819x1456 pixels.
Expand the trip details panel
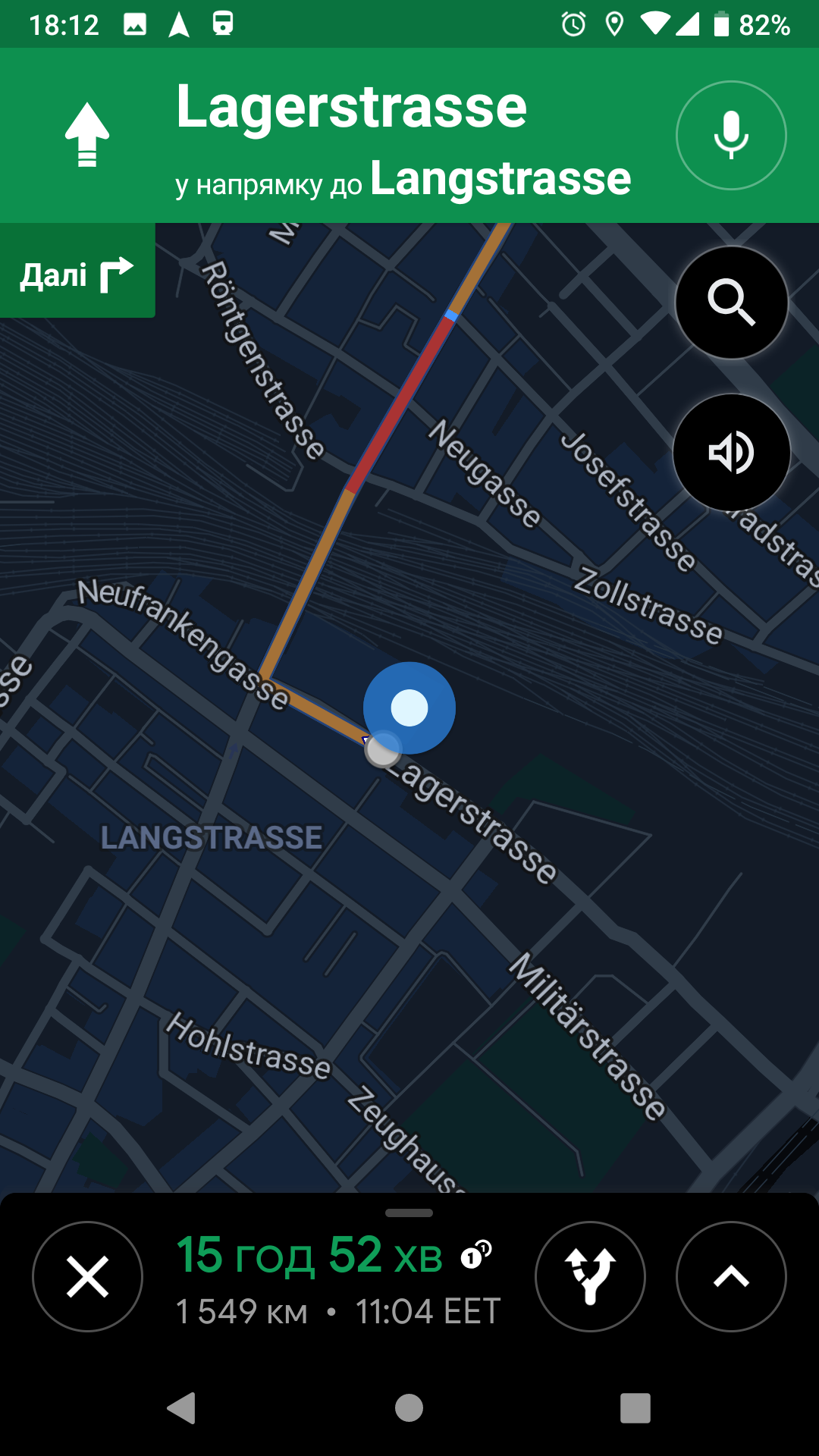coord(731,1276)
